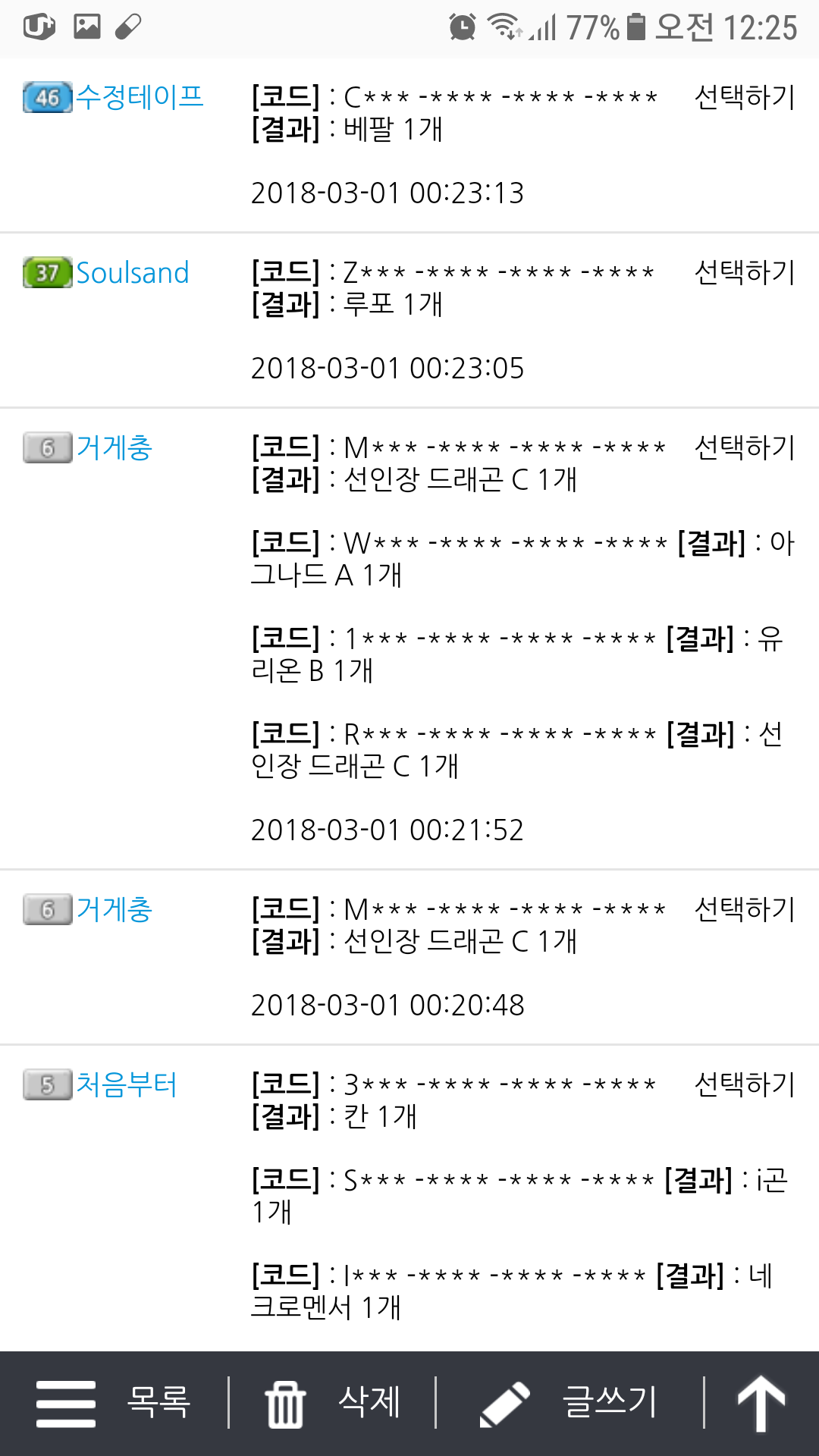Tap 선택하기 on Soulsand's comment
The height and width of the screenshot is (1456, 819).
click(x=744, y=272)
